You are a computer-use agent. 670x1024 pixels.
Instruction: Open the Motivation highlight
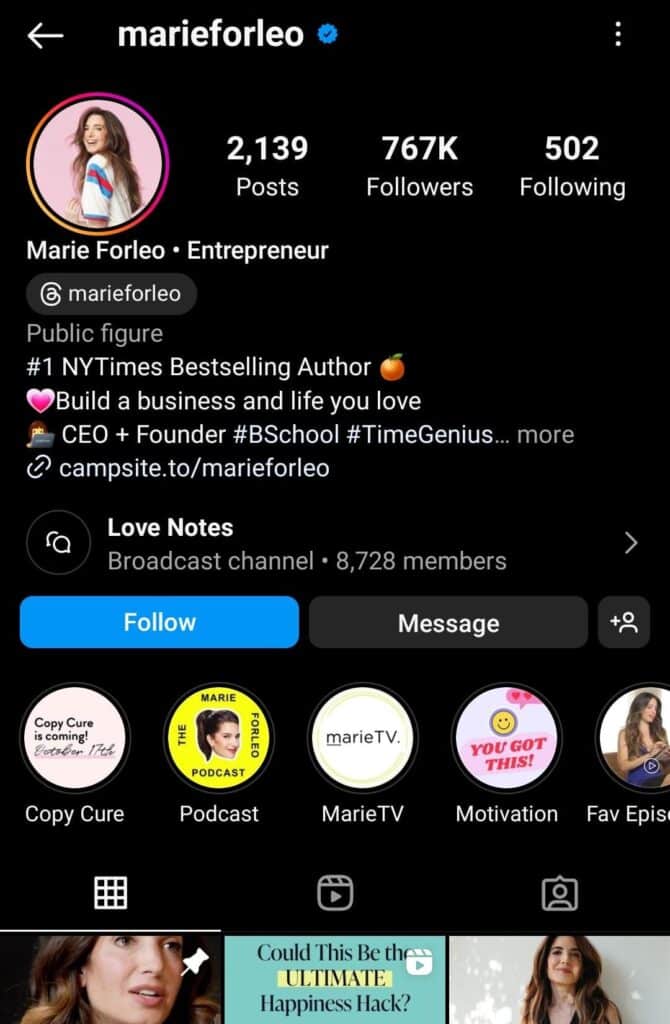tap(507, 738)
